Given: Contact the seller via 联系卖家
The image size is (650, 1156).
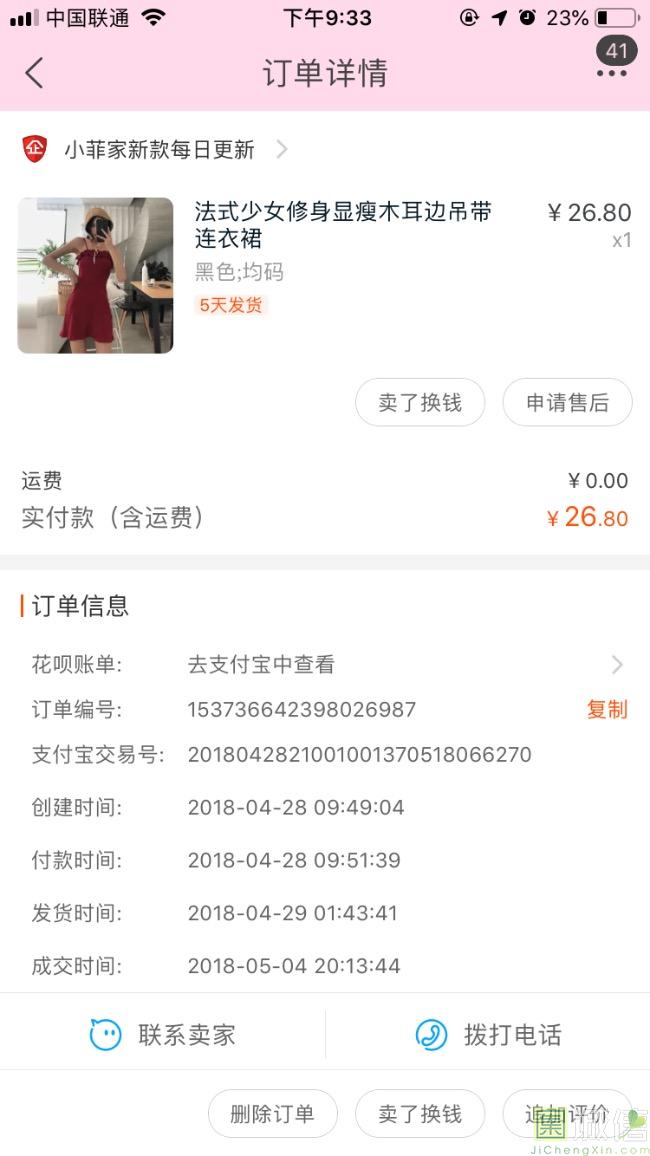Looking at the screenshot, I should pos(163,1034).
